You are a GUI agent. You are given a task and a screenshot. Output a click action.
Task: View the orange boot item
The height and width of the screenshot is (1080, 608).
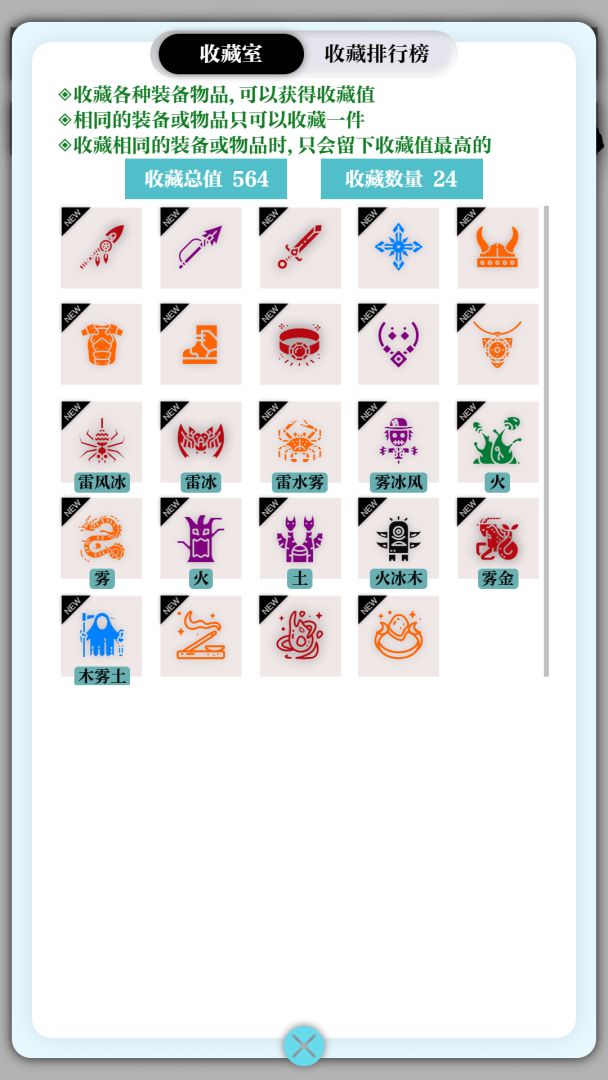200,344
